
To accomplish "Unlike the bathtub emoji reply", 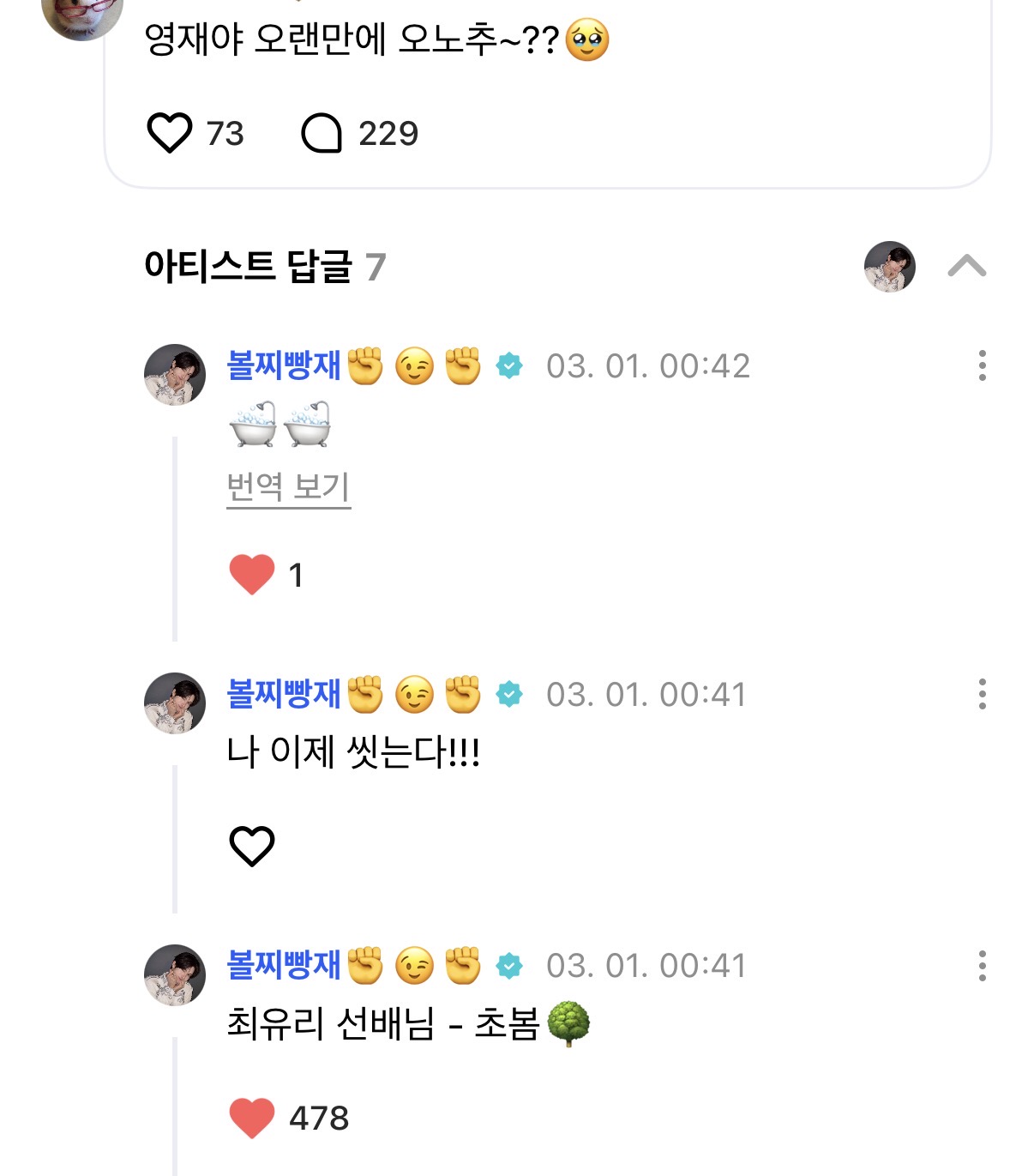I will pyautogui.click(x=252, y=575).
